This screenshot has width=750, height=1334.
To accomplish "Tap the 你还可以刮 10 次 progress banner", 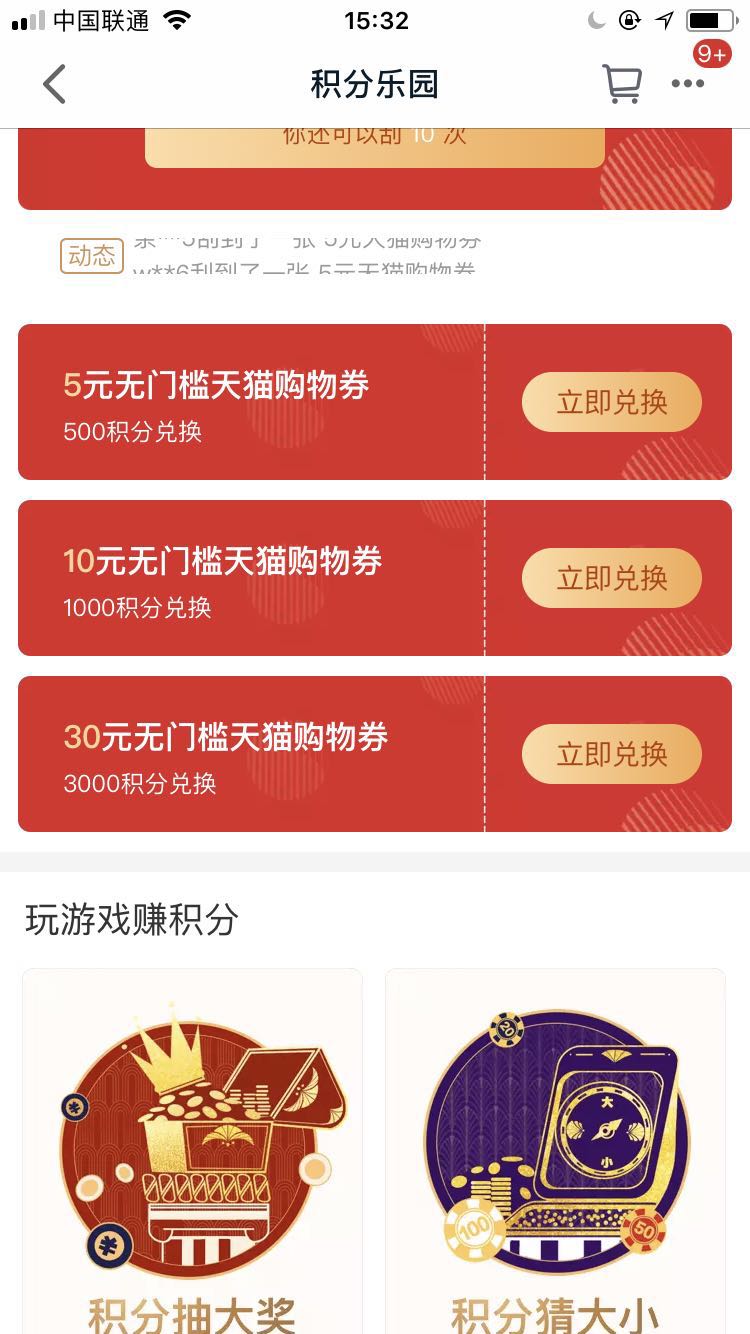I will pos(375,135).
